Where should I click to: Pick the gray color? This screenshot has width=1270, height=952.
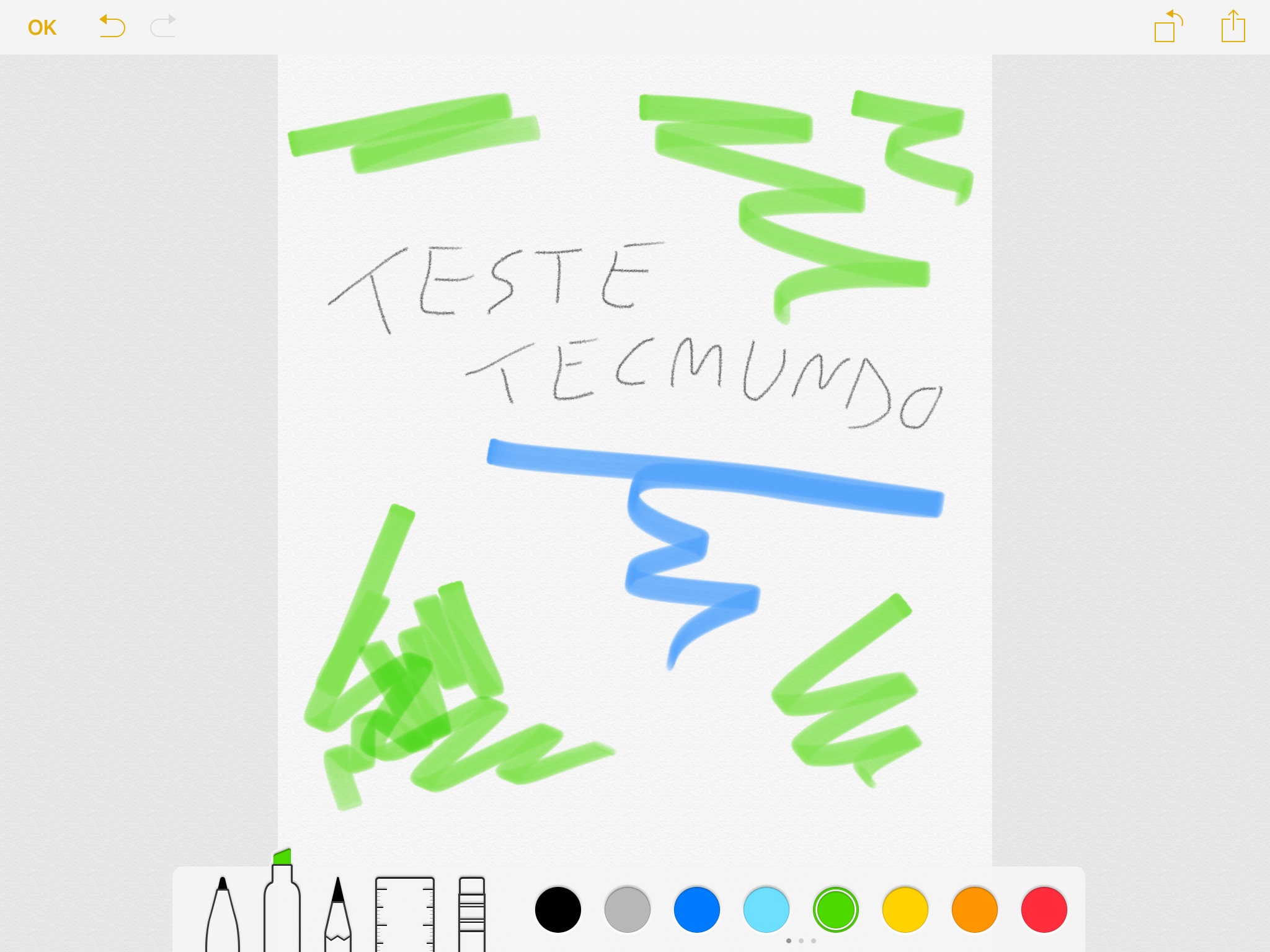click(x=628, y=909)
